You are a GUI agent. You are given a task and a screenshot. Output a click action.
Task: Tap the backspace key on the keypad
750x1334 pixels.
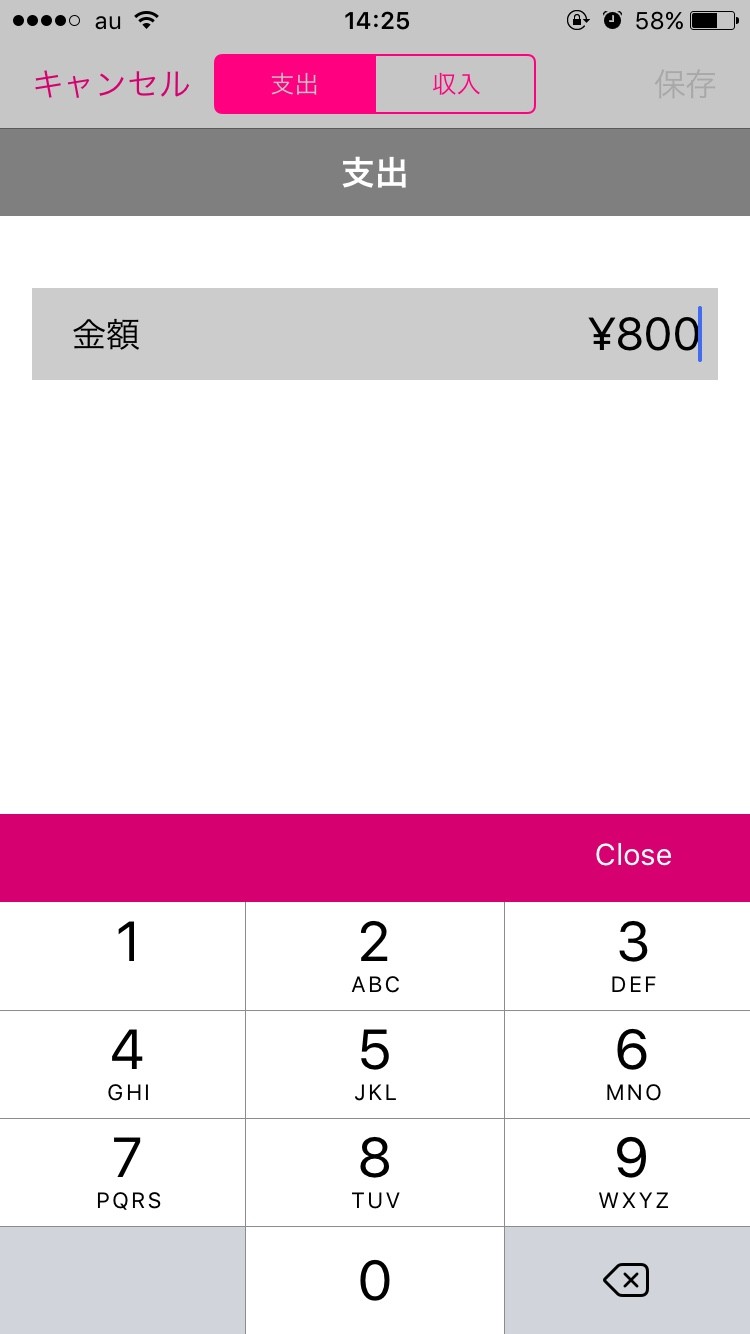coord(627,1280)
